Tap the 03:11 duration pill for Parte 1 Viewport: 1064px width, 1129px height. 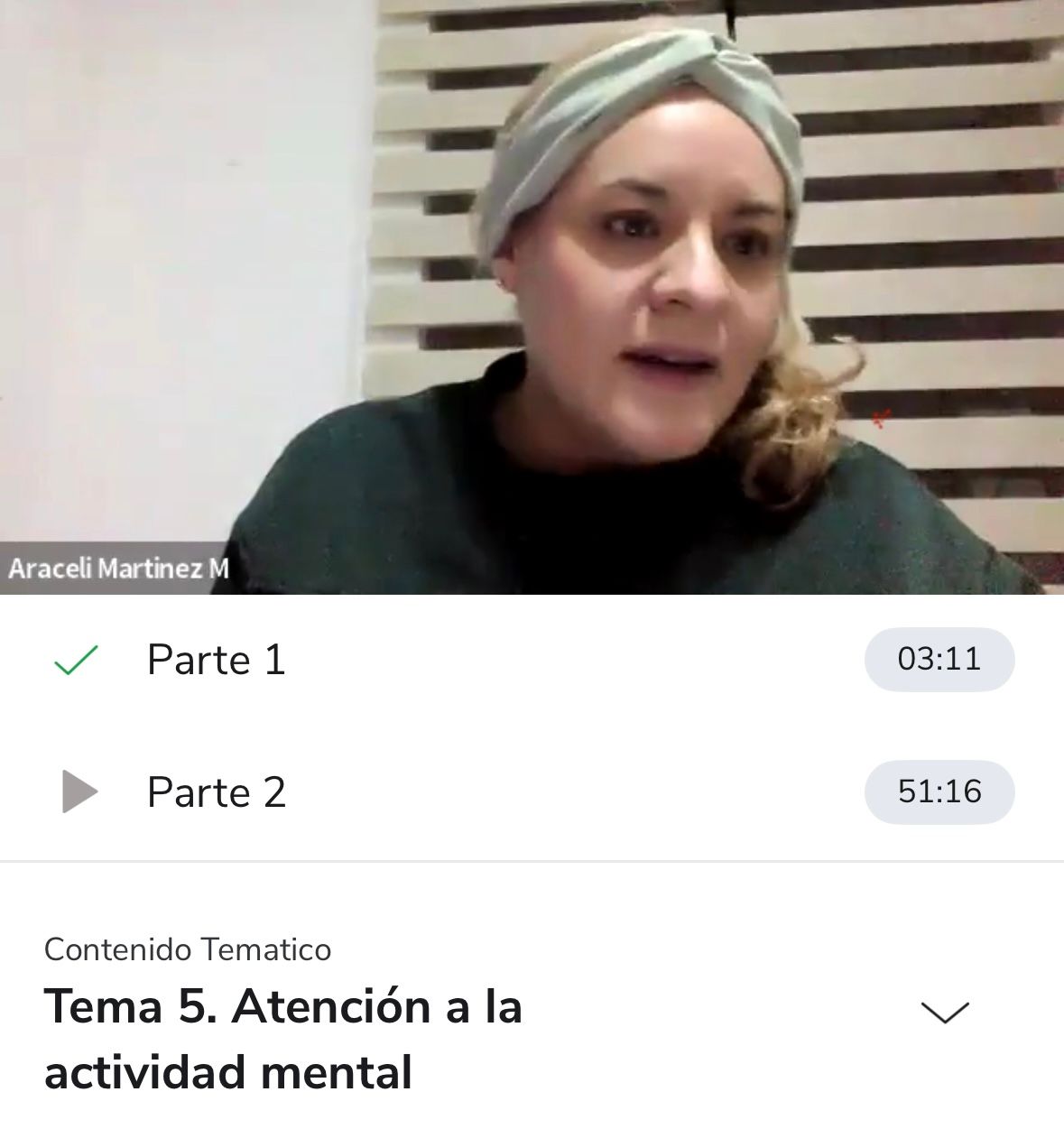point(937,660)
